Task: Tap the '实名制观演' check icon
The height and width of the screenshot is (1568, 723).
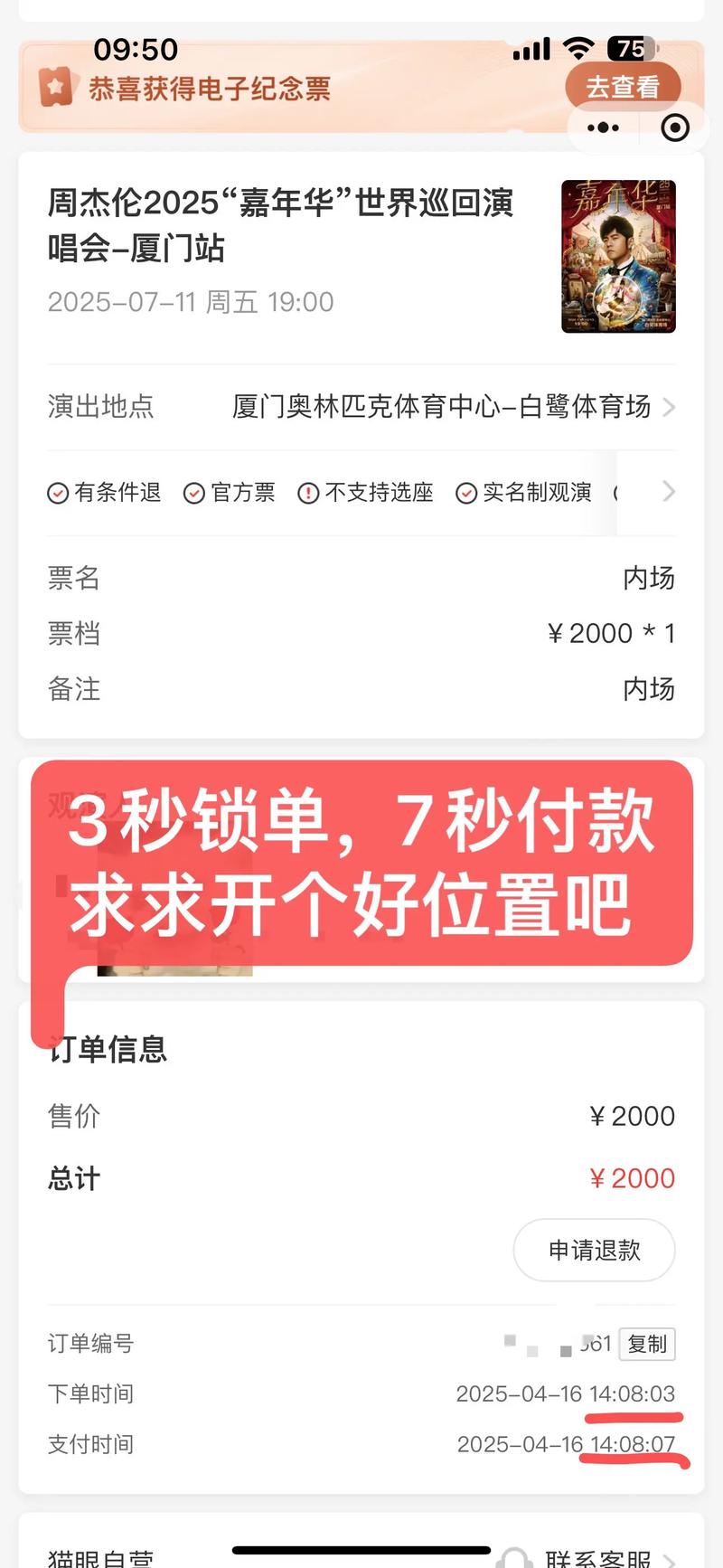Action: (x=467, y=493)
